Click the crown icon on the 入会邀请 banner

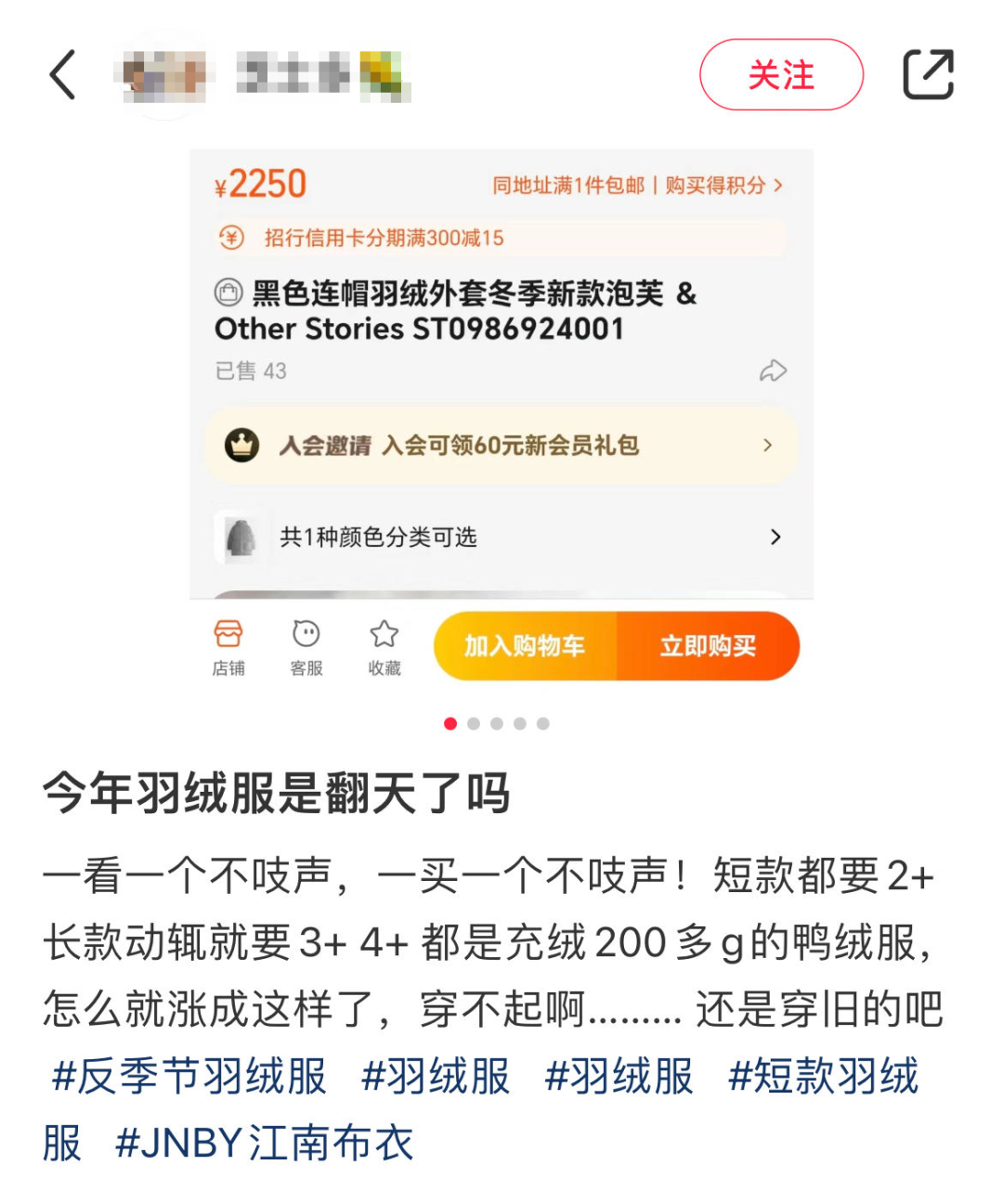[241, 446]
